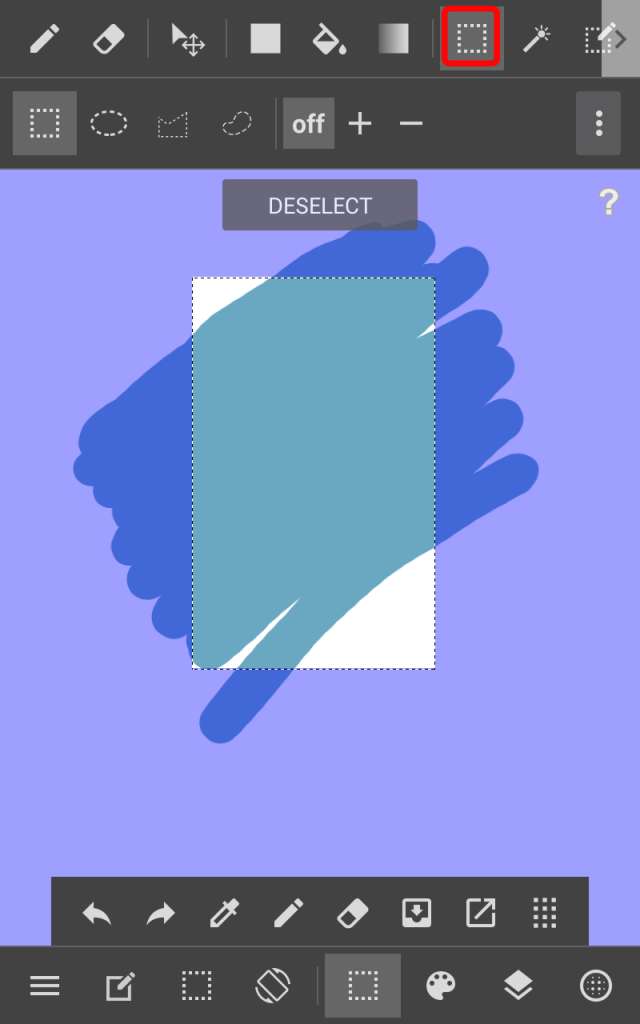Select the gradient tool
This screenshot has height=1024, width=640.
pyautogui.click(x=394, y=39)
